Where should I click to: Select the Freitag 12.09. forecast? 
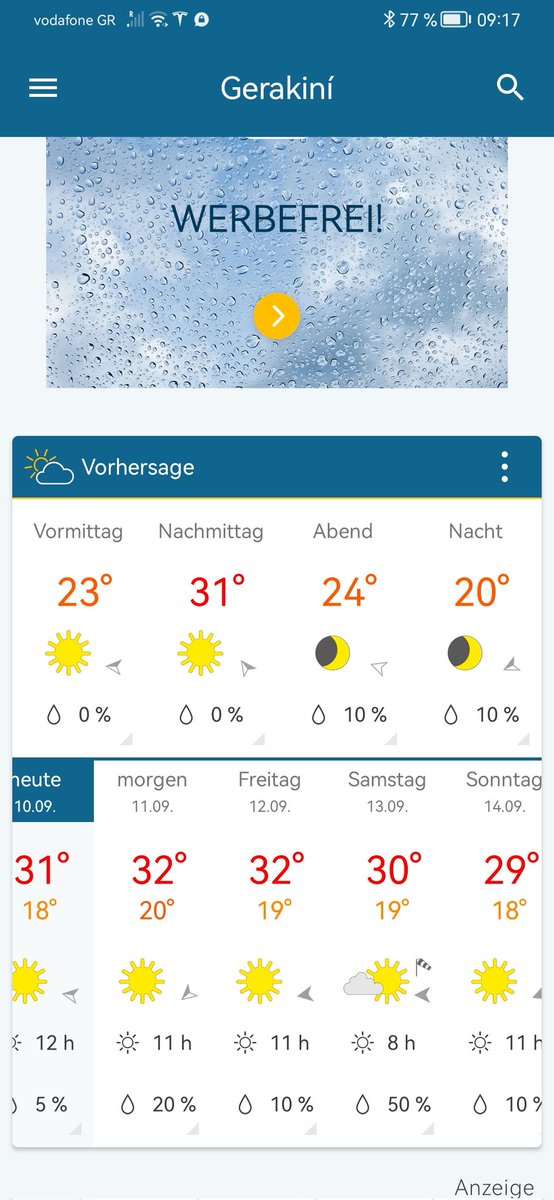[x=271, y=953]
